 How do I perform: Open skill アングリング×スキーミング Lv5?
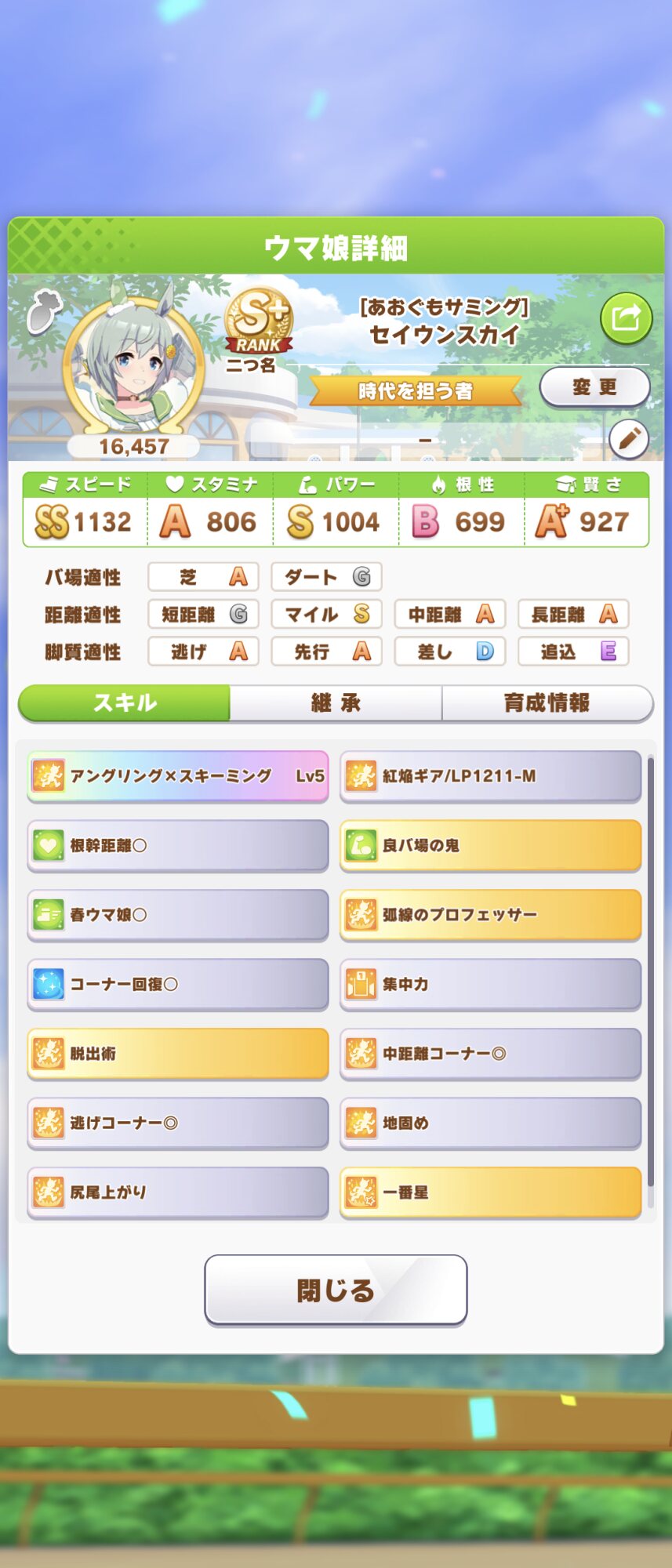(177, 776)
